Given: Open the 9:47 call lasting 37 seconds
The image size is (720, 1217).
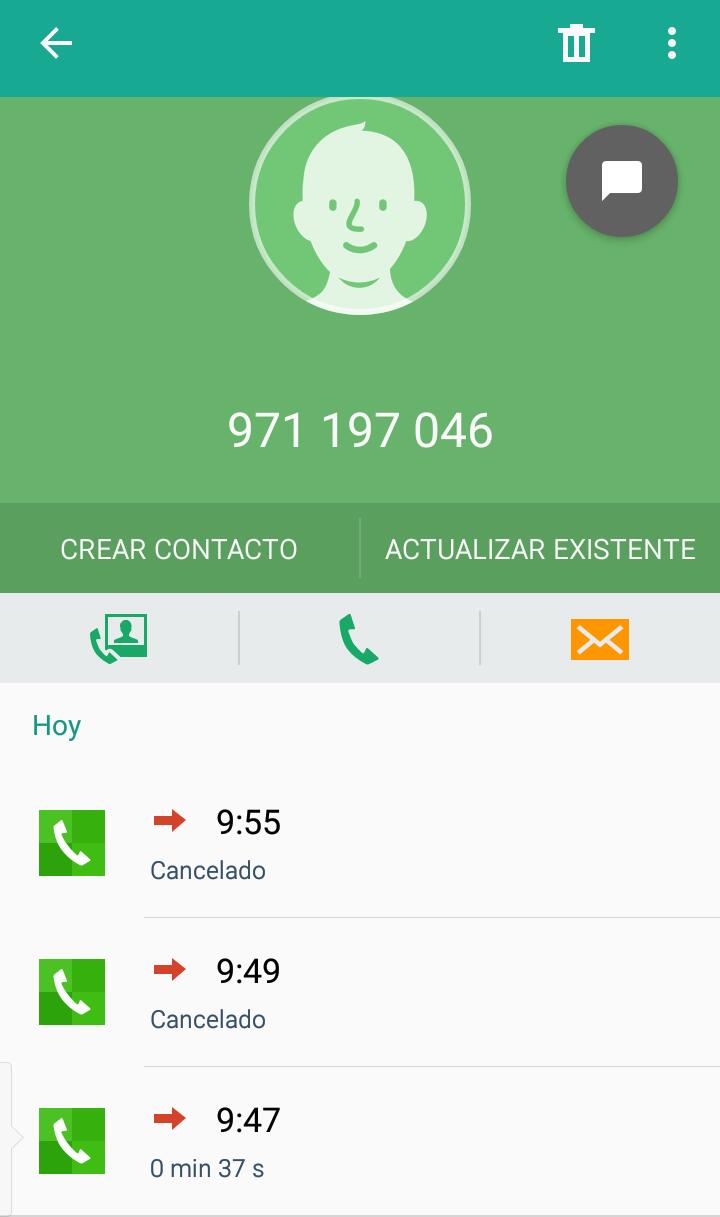Looking at the screenshot, I should [x=360, y=1141].
